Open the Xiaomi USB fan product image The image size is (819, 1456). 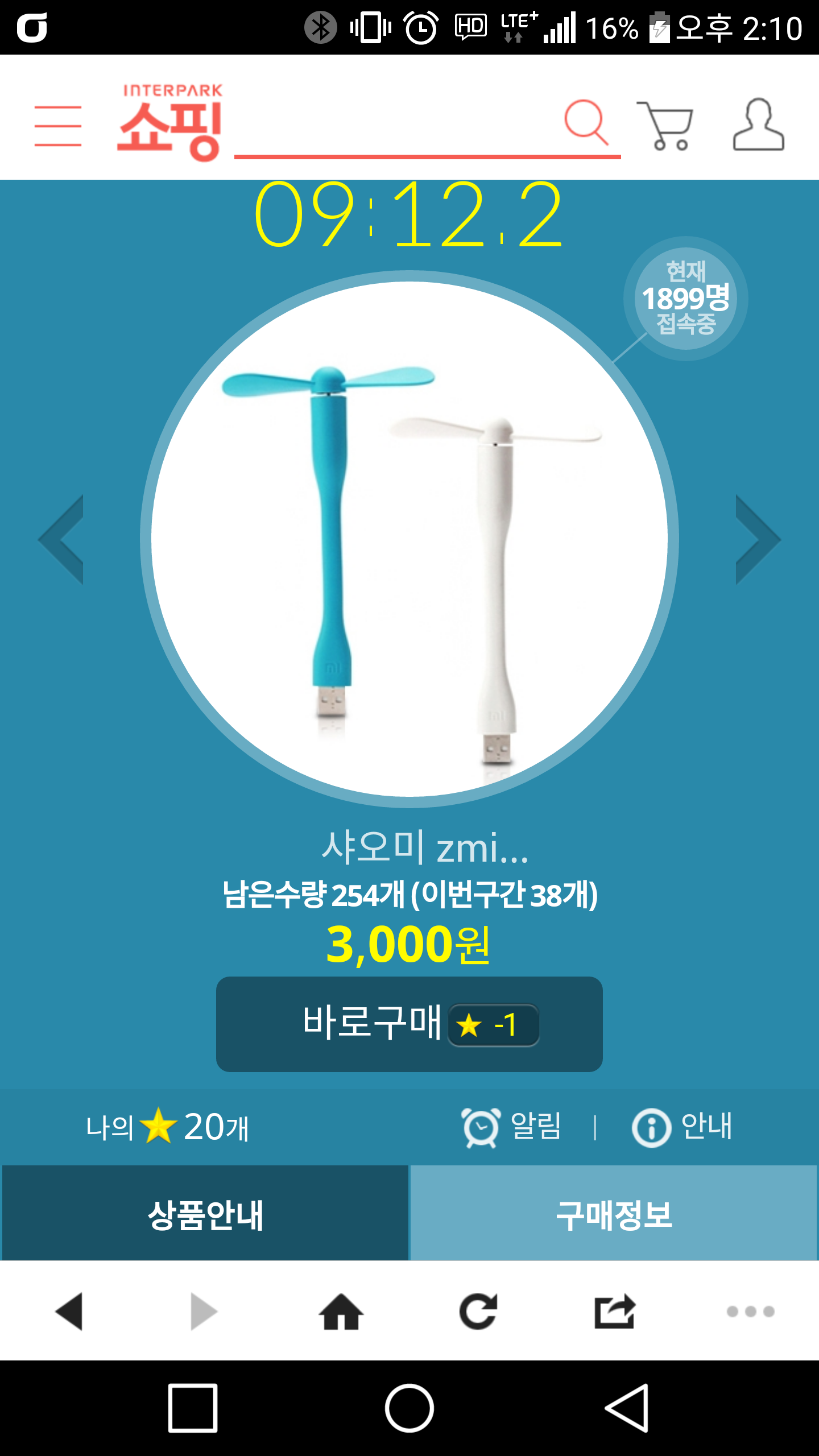tap(409, 539)
